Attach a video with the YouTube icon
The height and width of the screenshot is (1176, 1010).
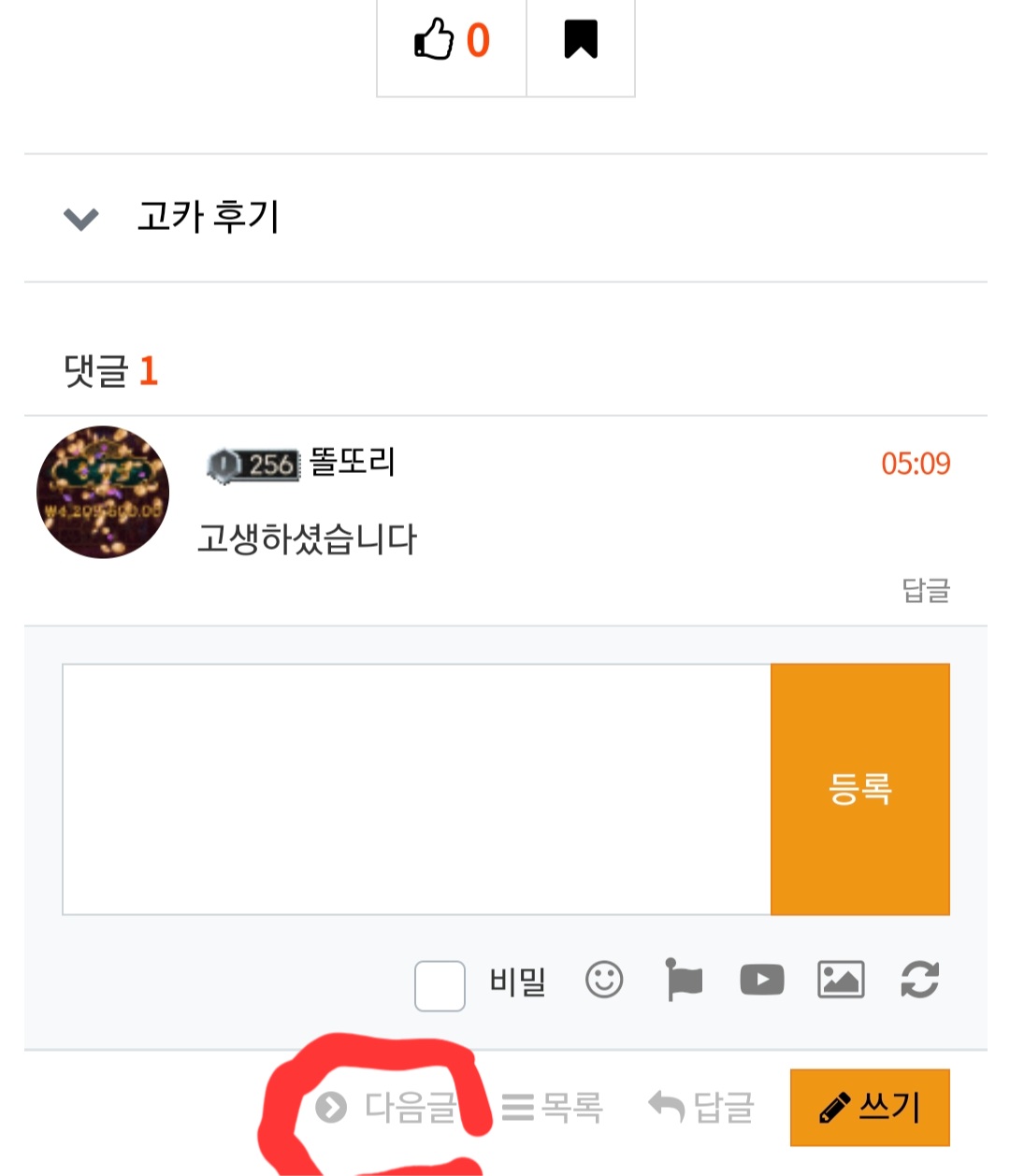(x=762, y=980)
